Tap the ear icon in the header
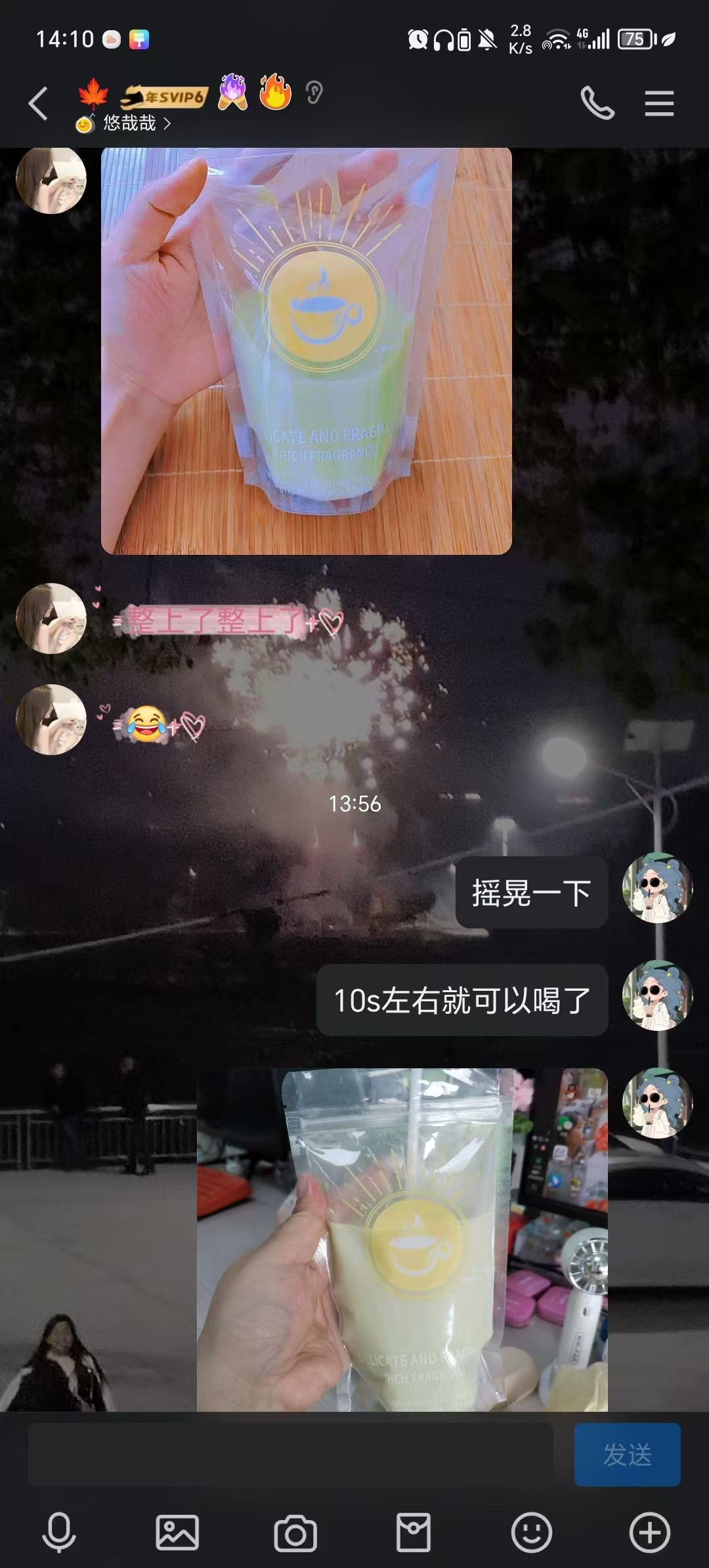 tap(314, 93)
